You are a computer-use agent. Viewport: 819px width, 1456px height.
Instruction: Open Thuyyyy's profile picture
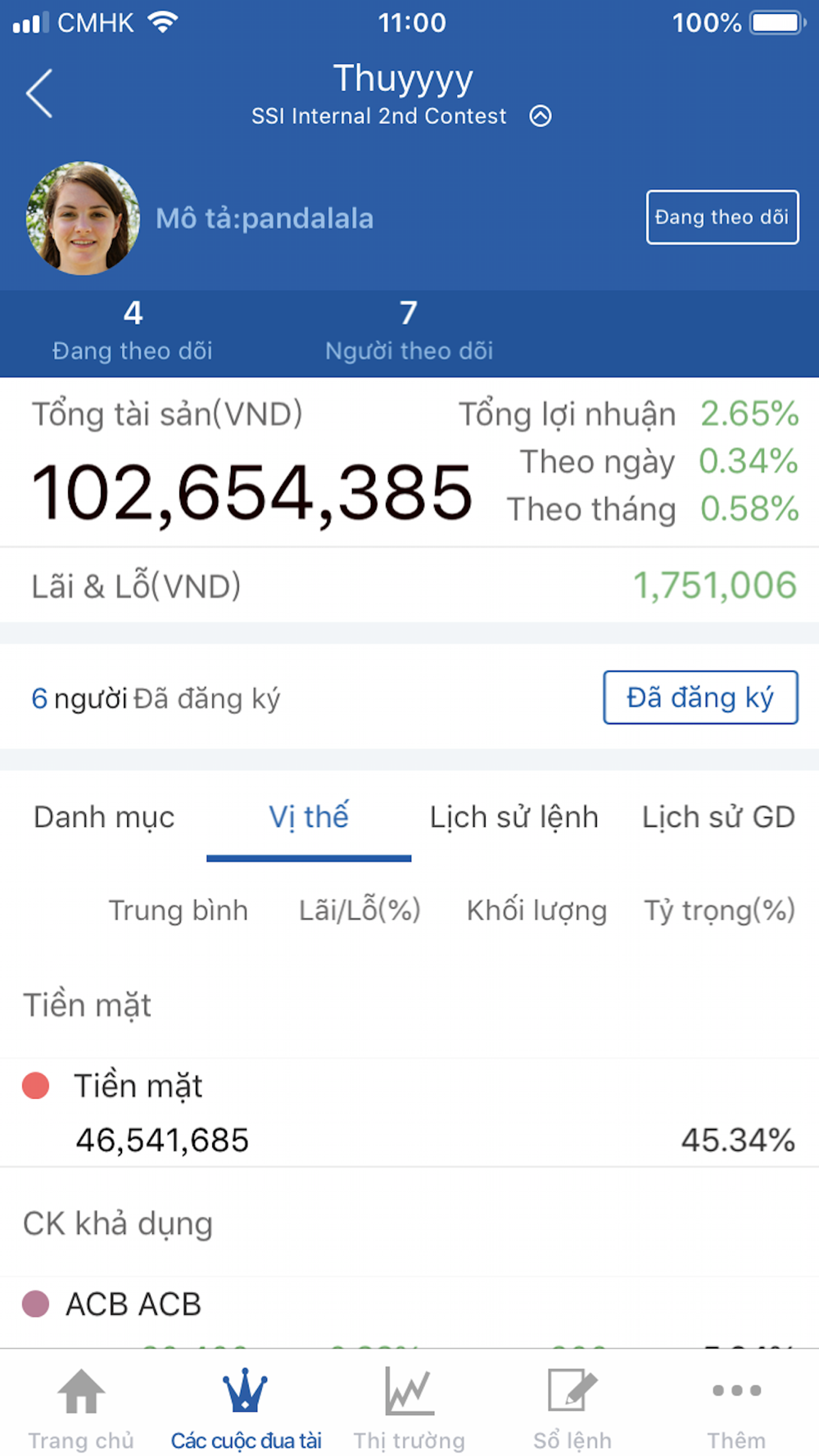pos(83,218)
